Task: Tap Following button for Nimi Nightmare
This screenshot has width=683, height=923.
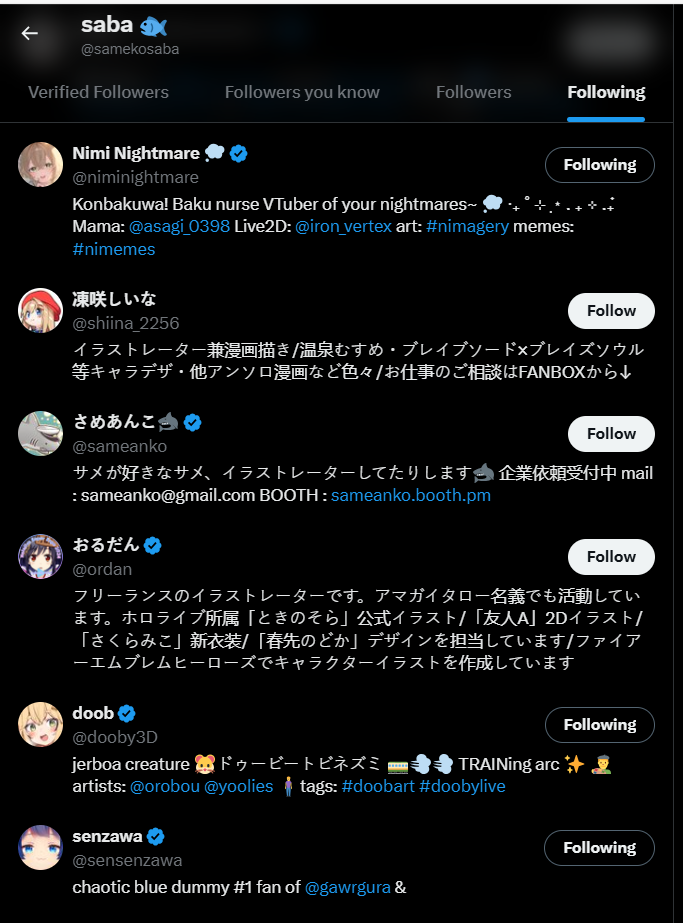Action: pos(599,165)
